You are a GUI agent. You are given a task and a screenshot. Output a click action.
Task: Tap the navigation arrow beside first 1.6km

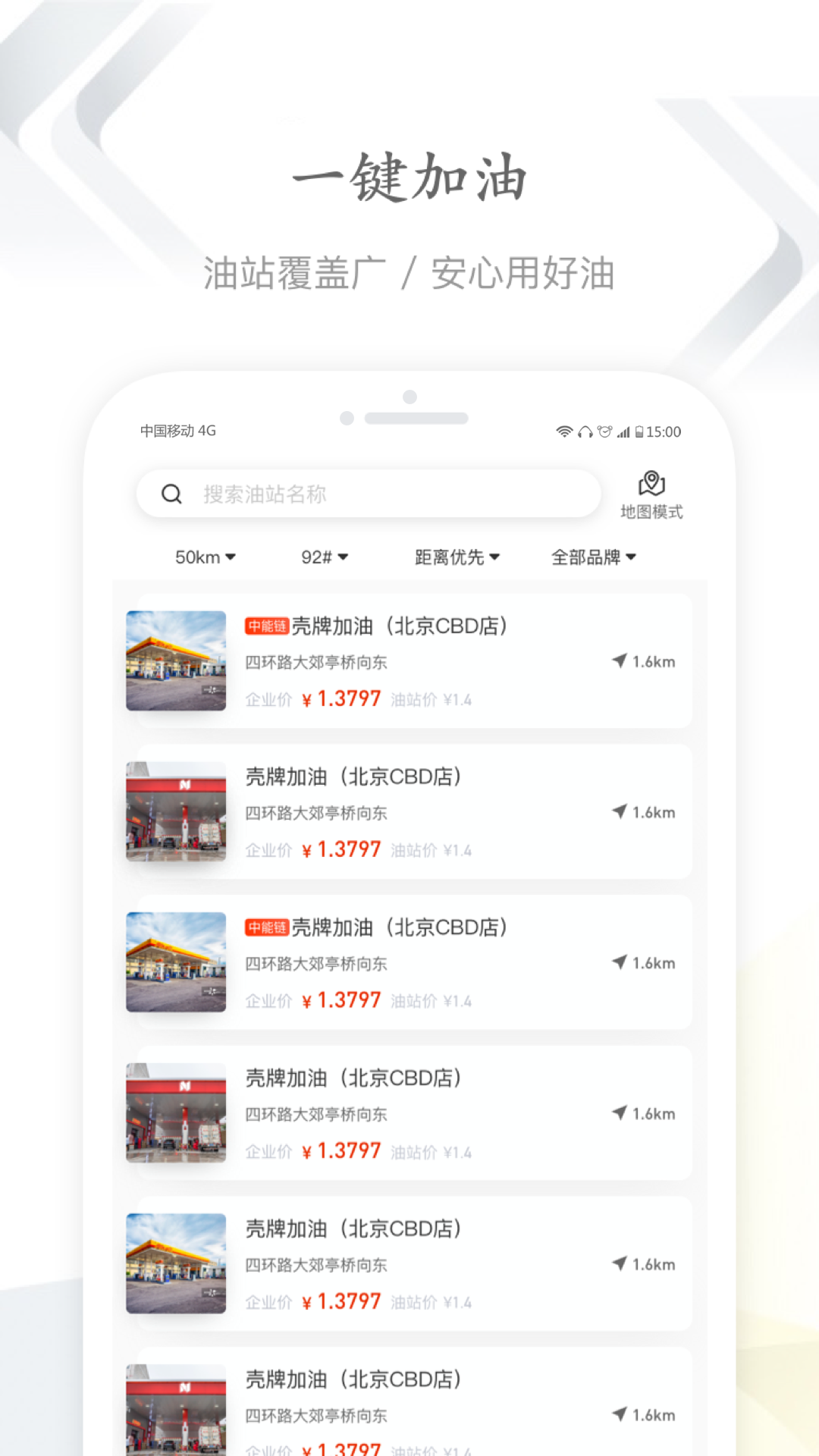tap(620, 661)
